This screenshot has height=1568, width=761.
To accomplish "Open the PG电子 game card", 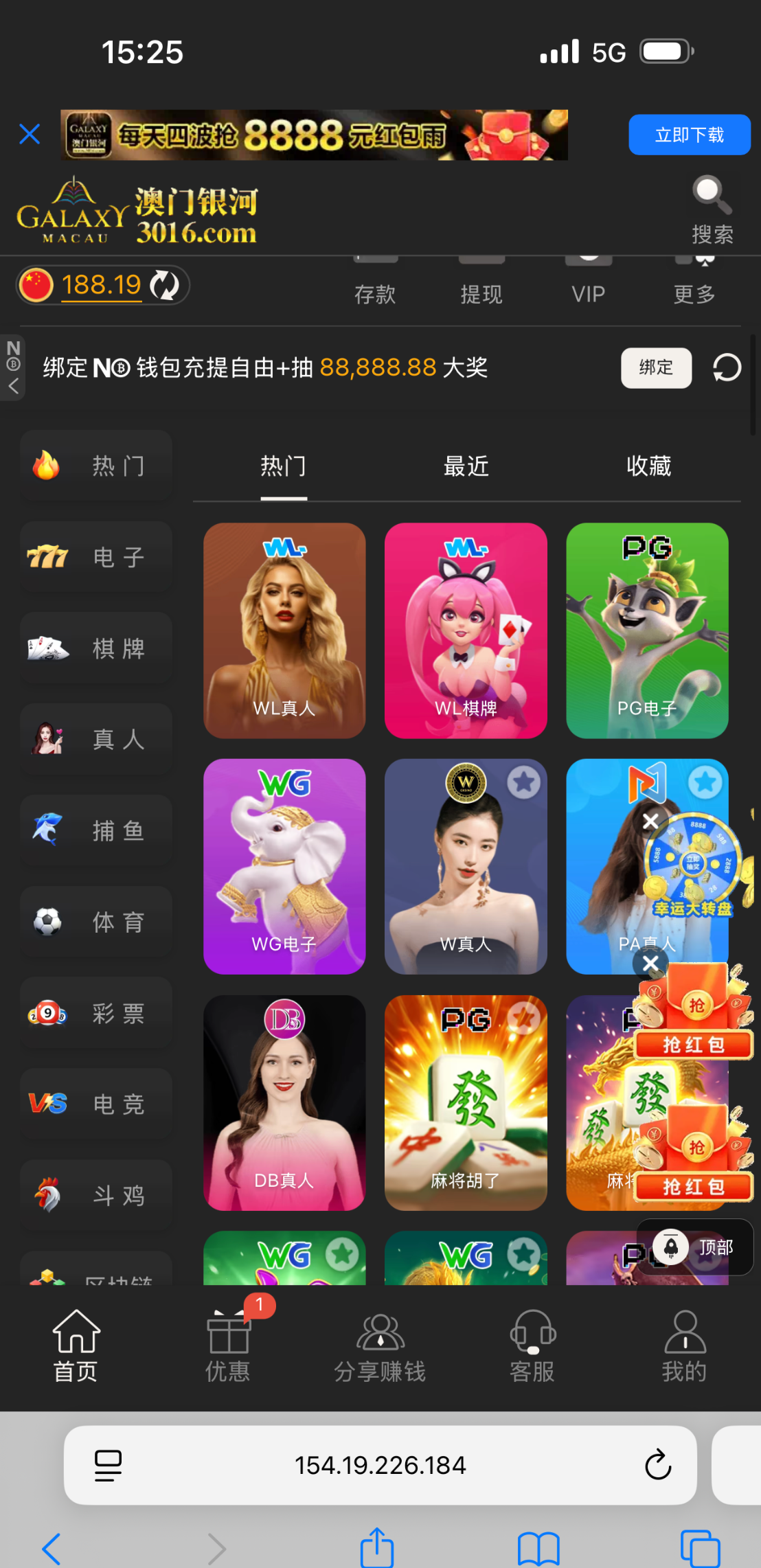I will pyautogui.click(x=647, y=630).
